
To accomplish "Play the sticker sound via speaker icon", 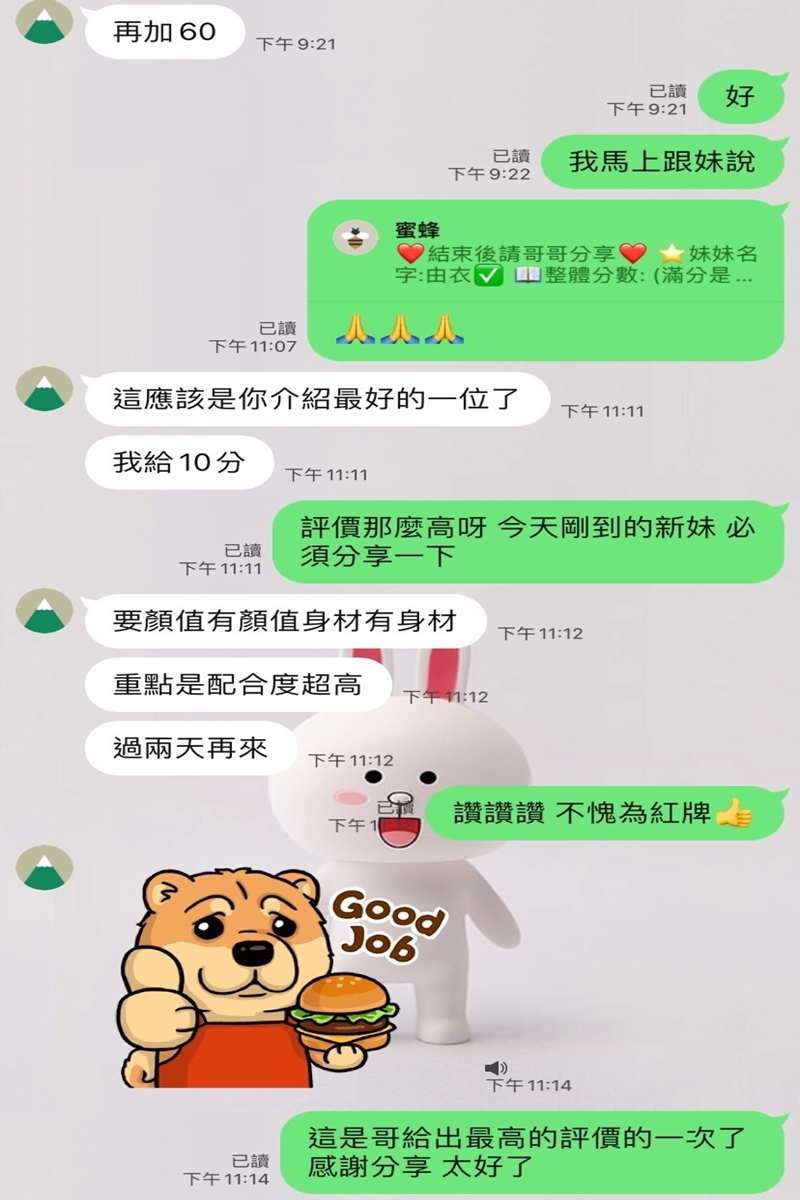I will [x=495, y=1068].
